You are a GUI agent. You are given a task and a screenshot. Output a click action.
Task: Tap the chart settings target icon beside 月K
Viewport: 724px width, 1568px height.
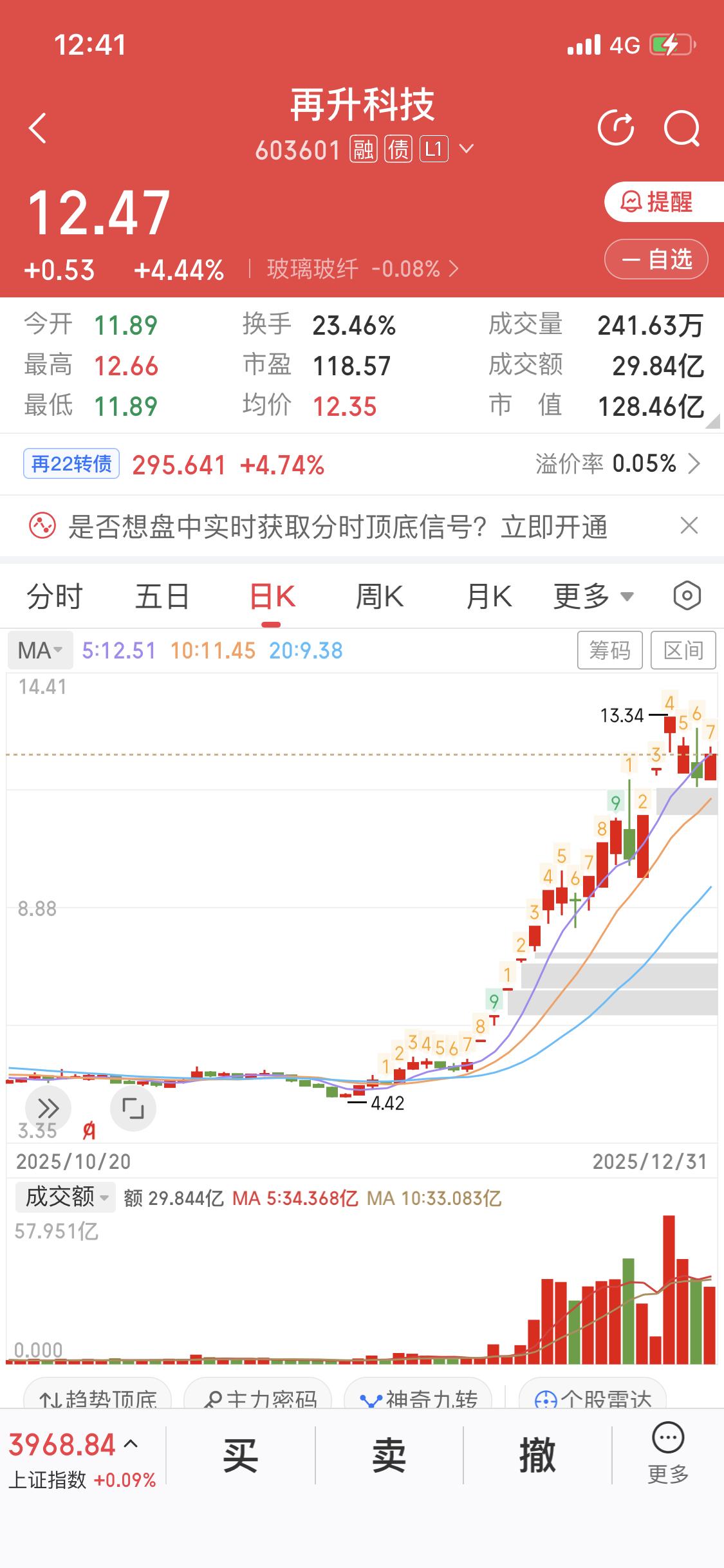(686, 595)
